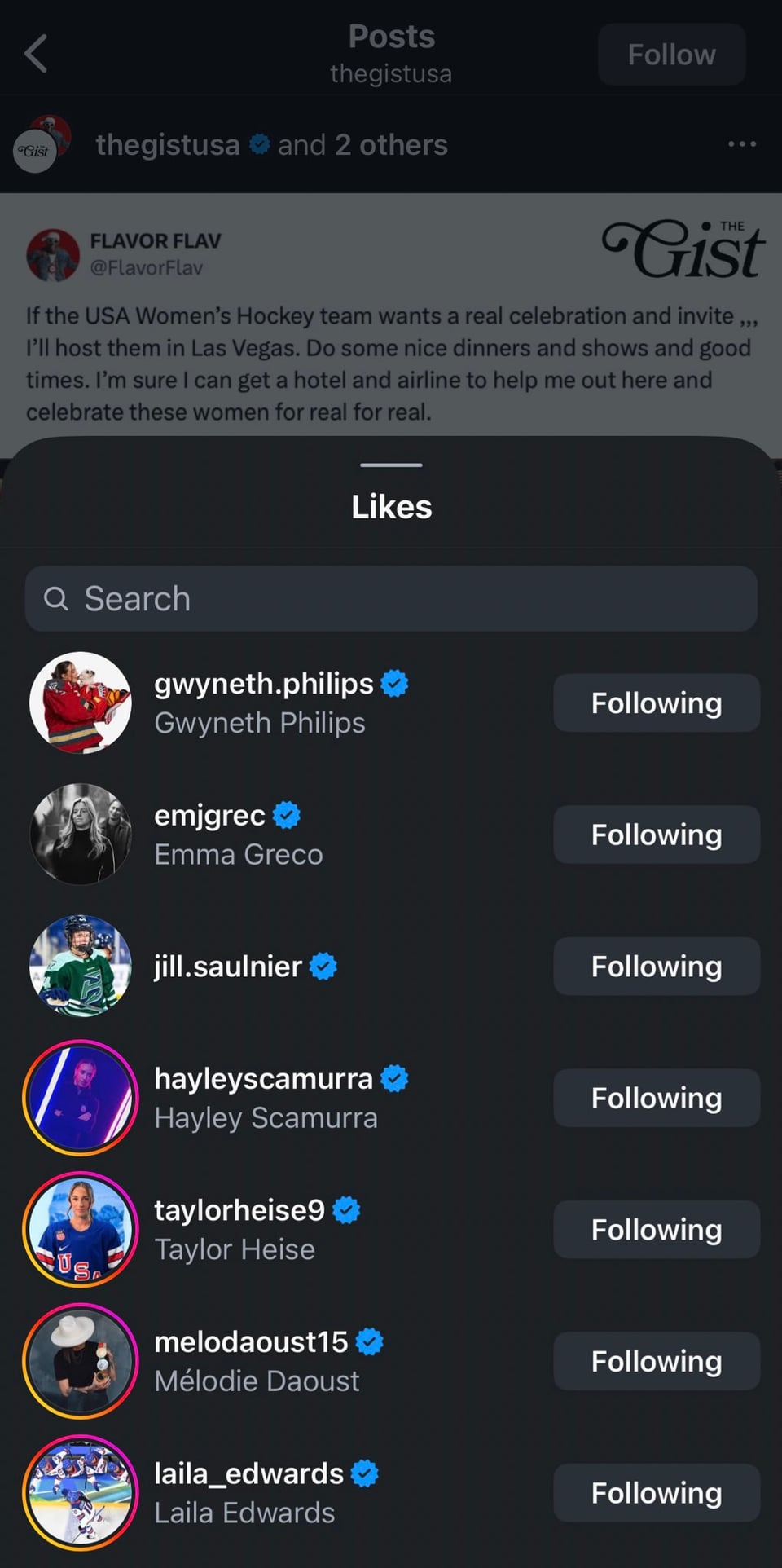The width and height of the screenshot is (782, 1568).
Task: View jill.saulnier's profile
Action: (227, 967)
